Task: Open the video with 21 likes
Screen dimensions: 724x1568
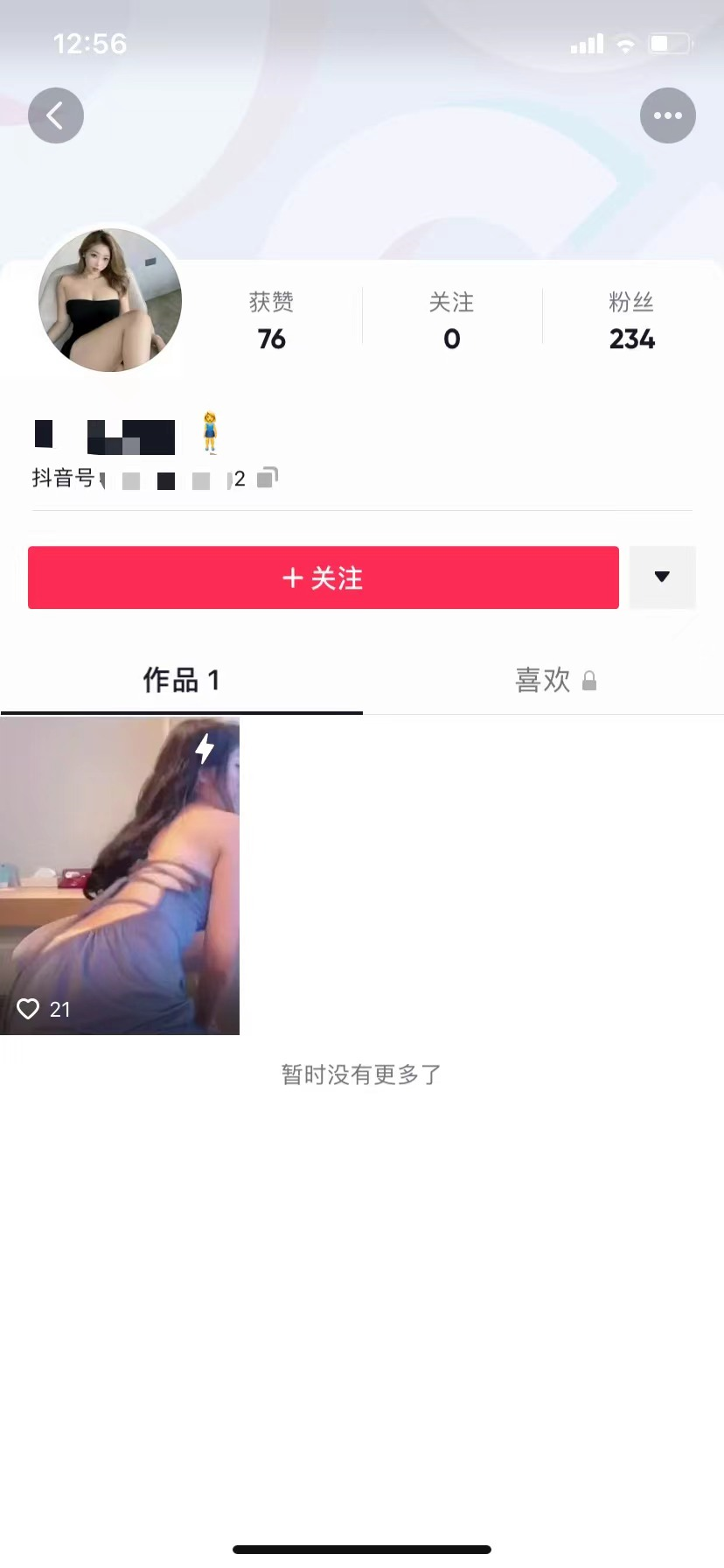Action: click(120, 875)
